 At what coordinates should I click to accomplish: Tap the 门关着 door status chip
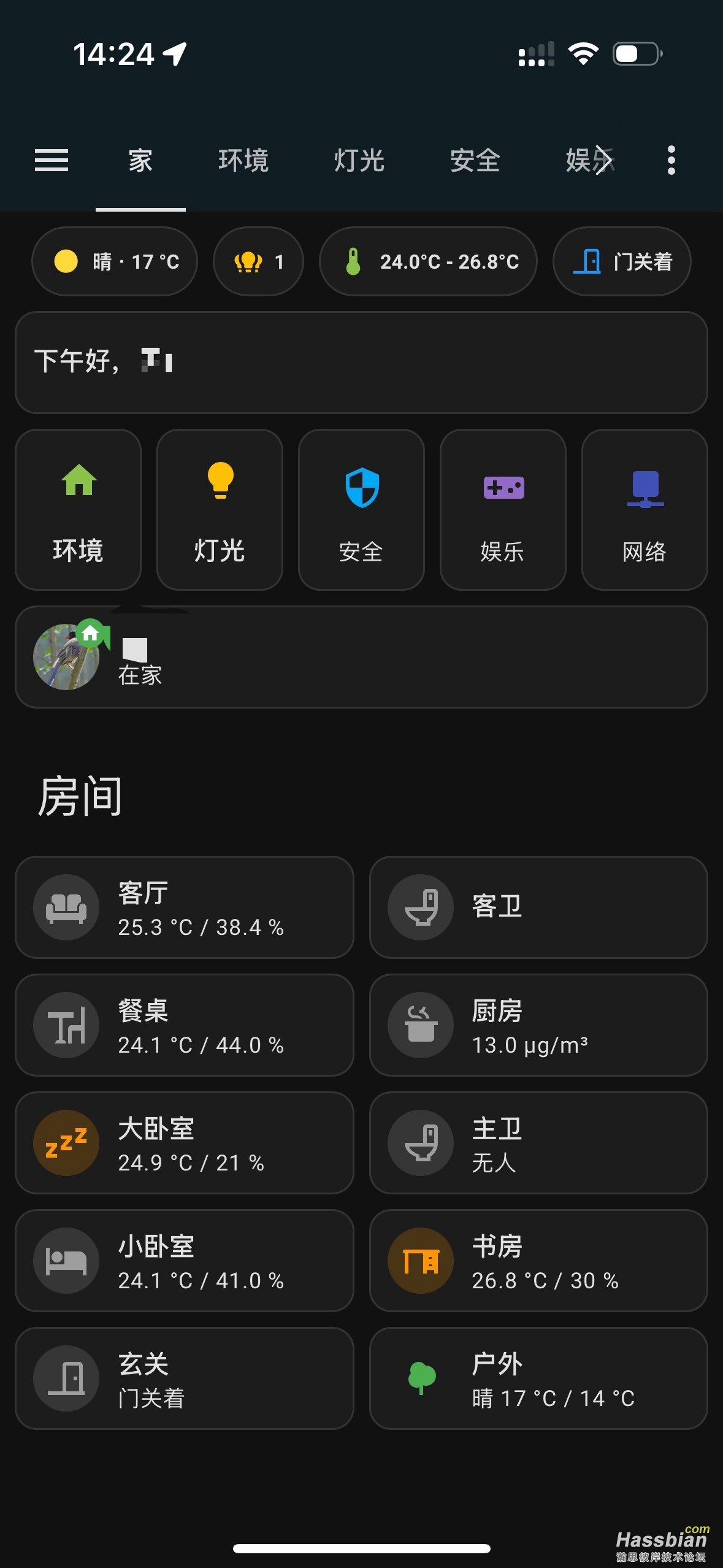(622, 262)
